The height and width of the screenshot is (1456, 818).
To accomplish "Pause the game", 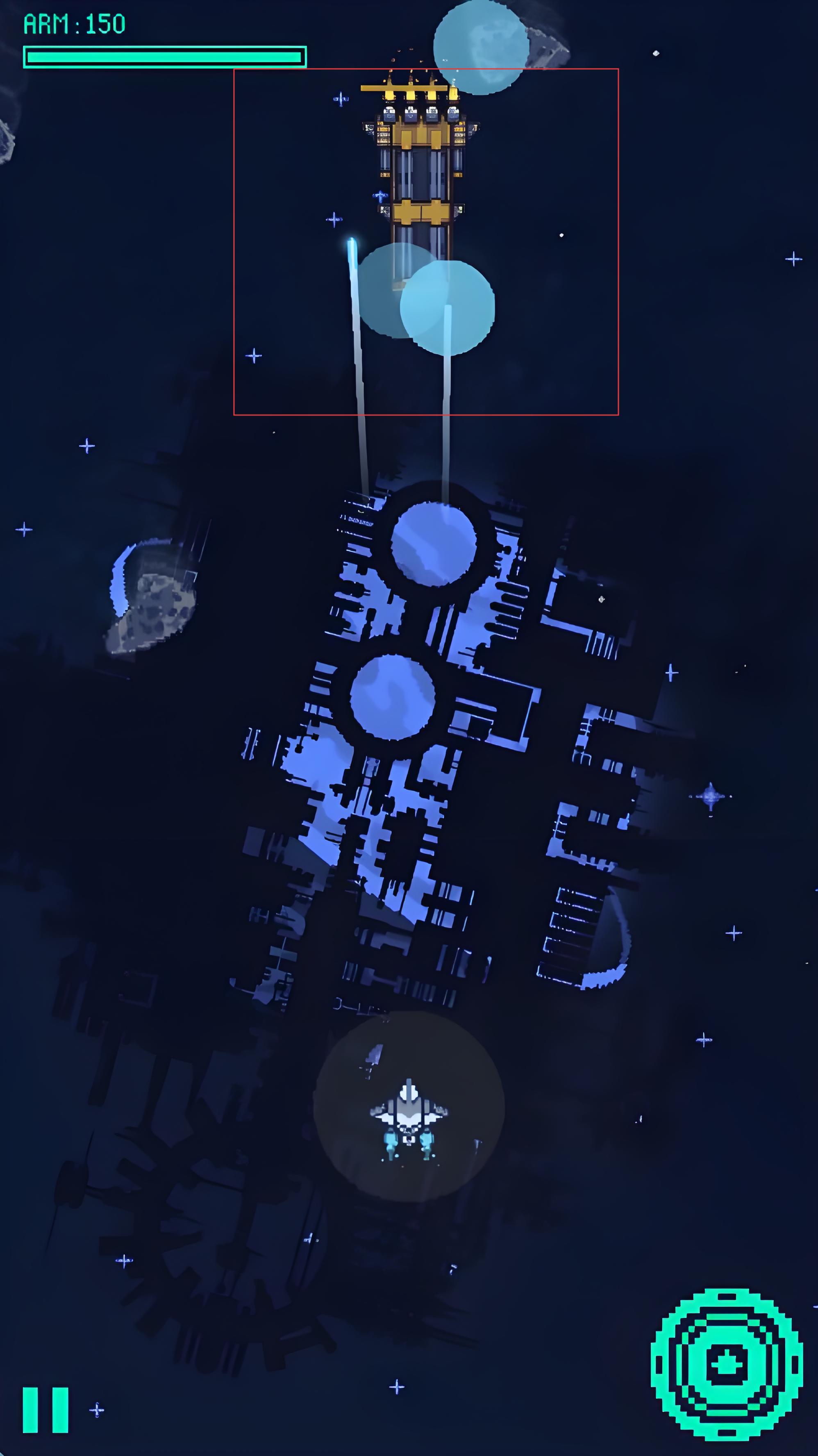I will coord(45,1410).
